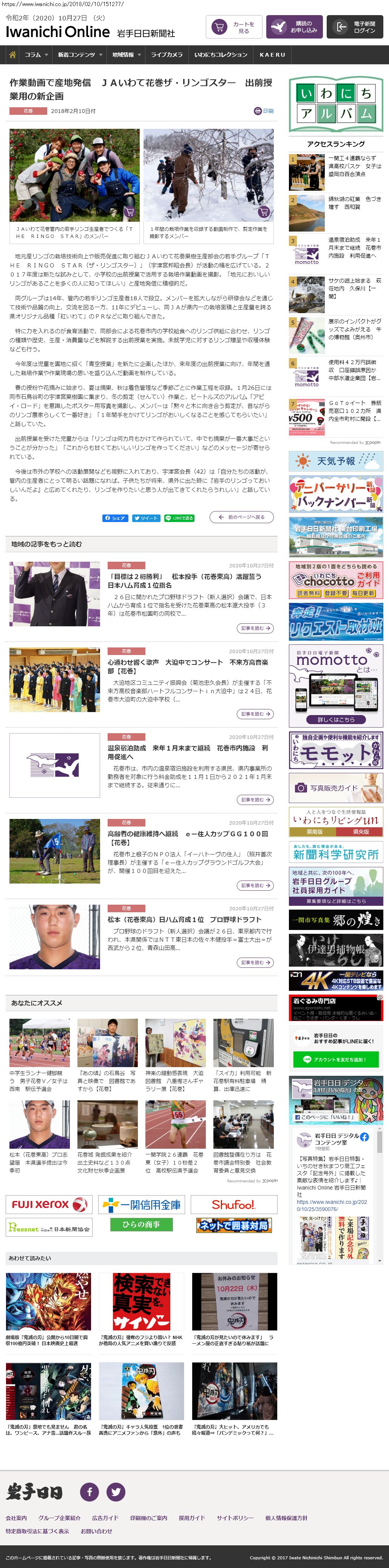Open the Twitter icon in footer
Image resolution: width=389 pixels, height=1568 pixels.
pos(116,1491)
